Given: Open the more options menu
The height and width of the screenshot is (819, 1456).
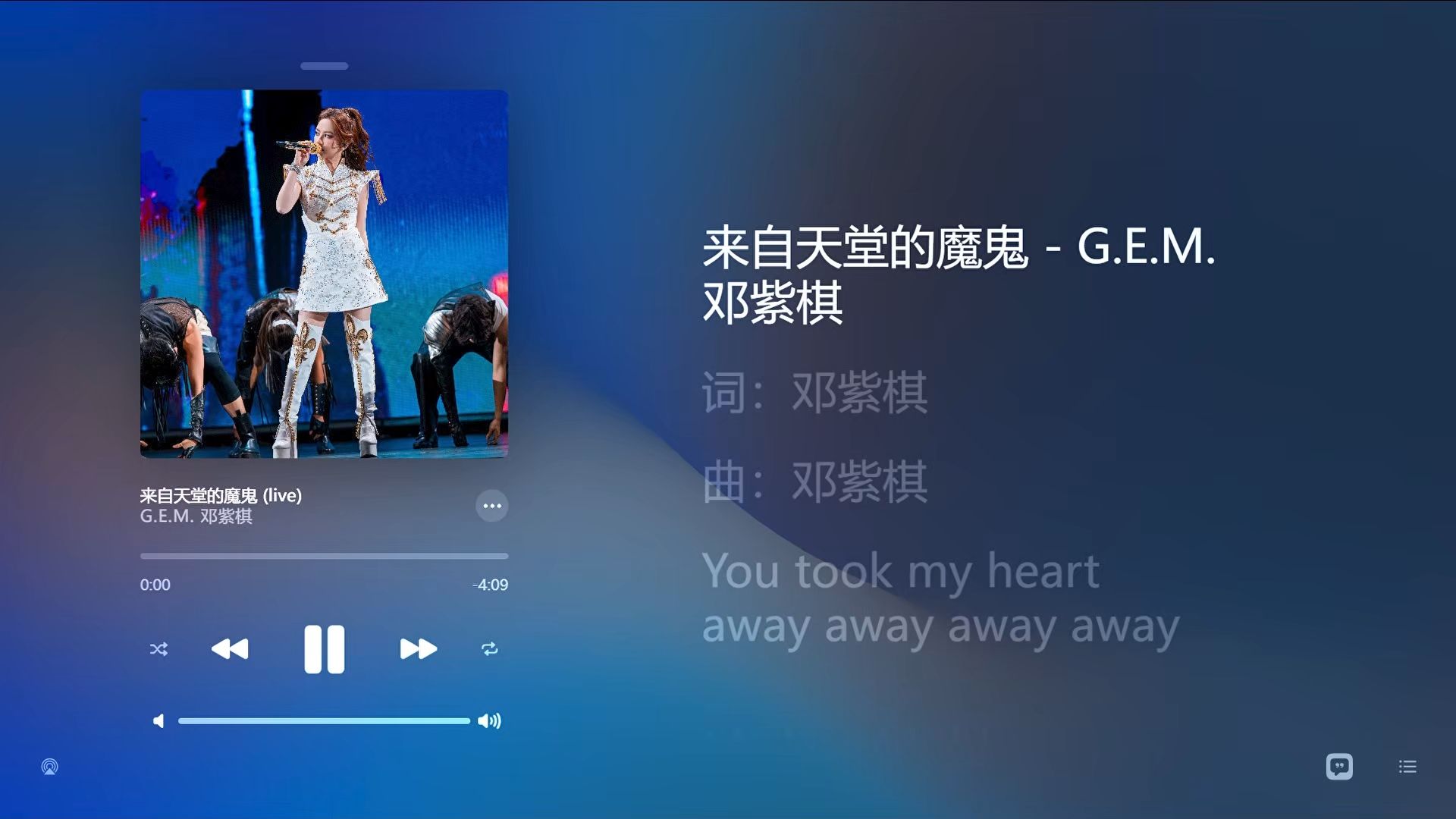Looking at the screenshot, I should (491, 506).
